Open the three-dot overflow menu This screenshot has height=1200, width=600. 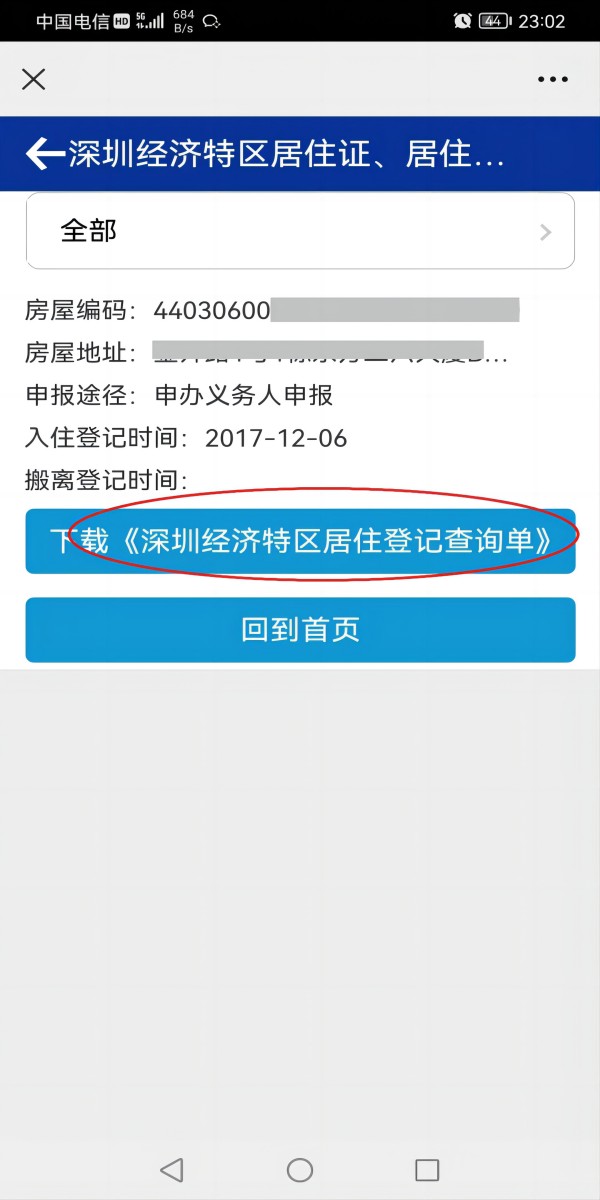tap(552, 79)
